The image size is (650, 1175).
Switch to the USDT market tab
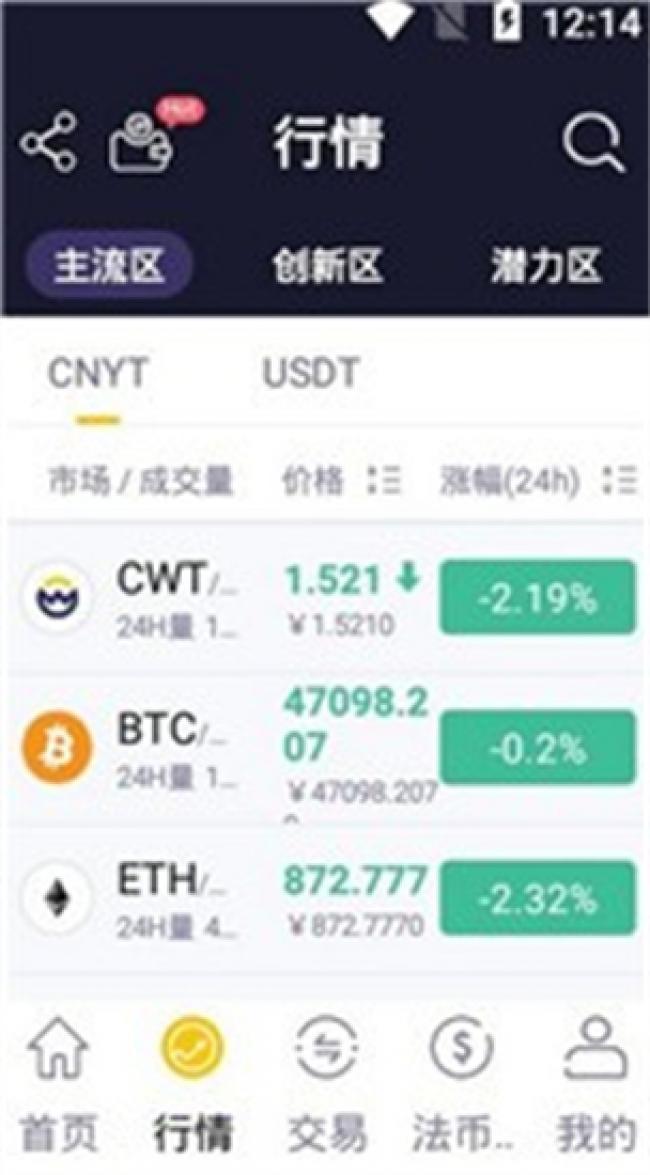tap(310, 375)
